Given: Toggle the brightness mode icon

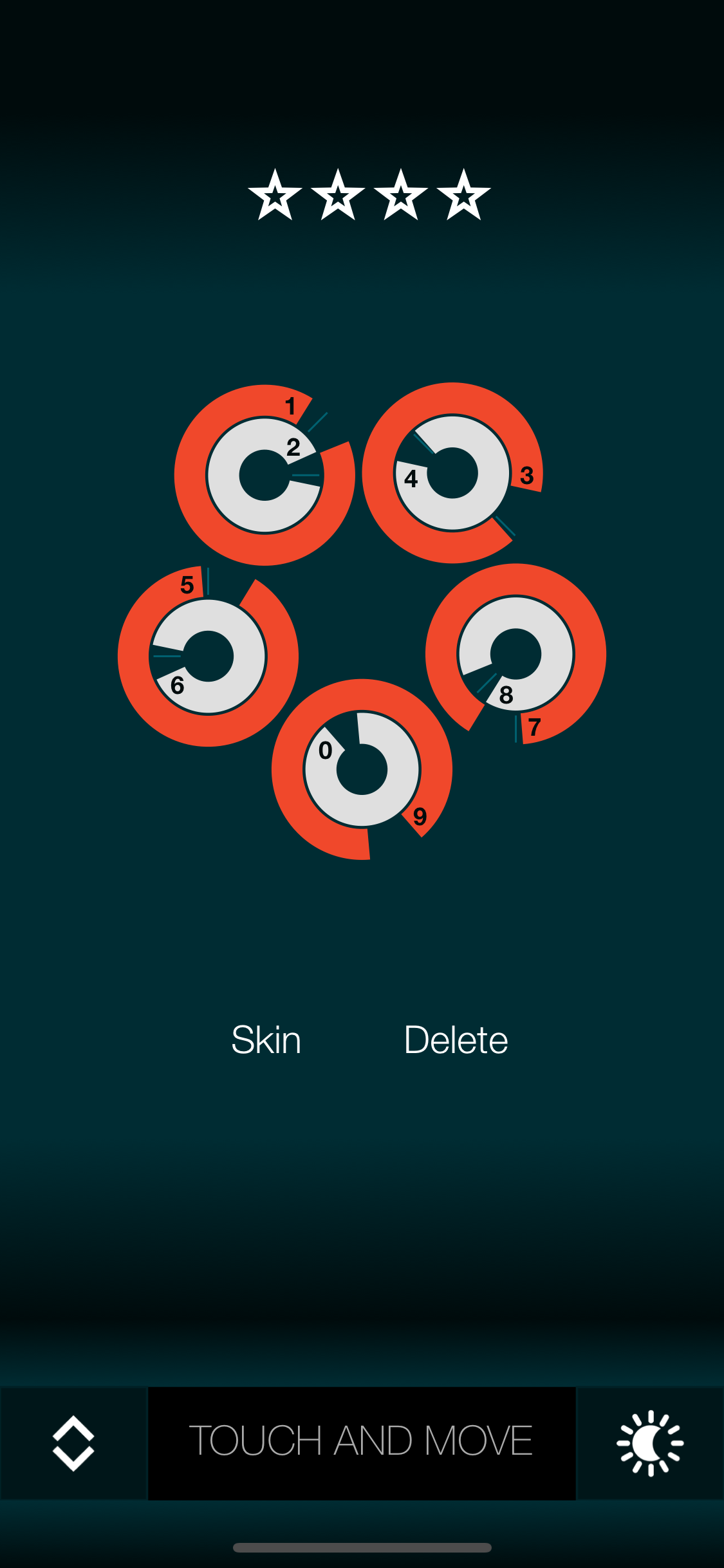Looking at the screenshot, I should [650, 1443].
